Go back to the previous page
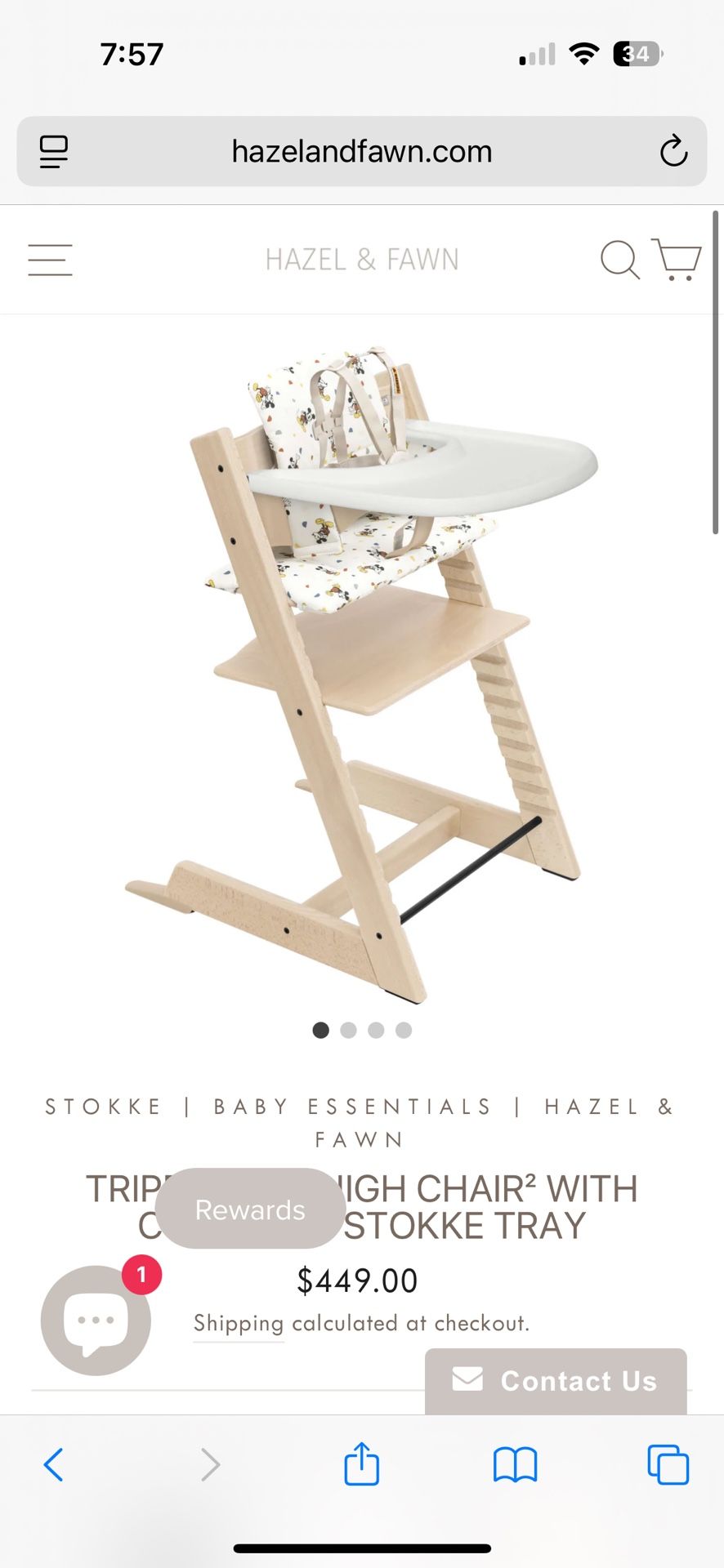Viewport: 724px width, 1568px height. 54,1464
